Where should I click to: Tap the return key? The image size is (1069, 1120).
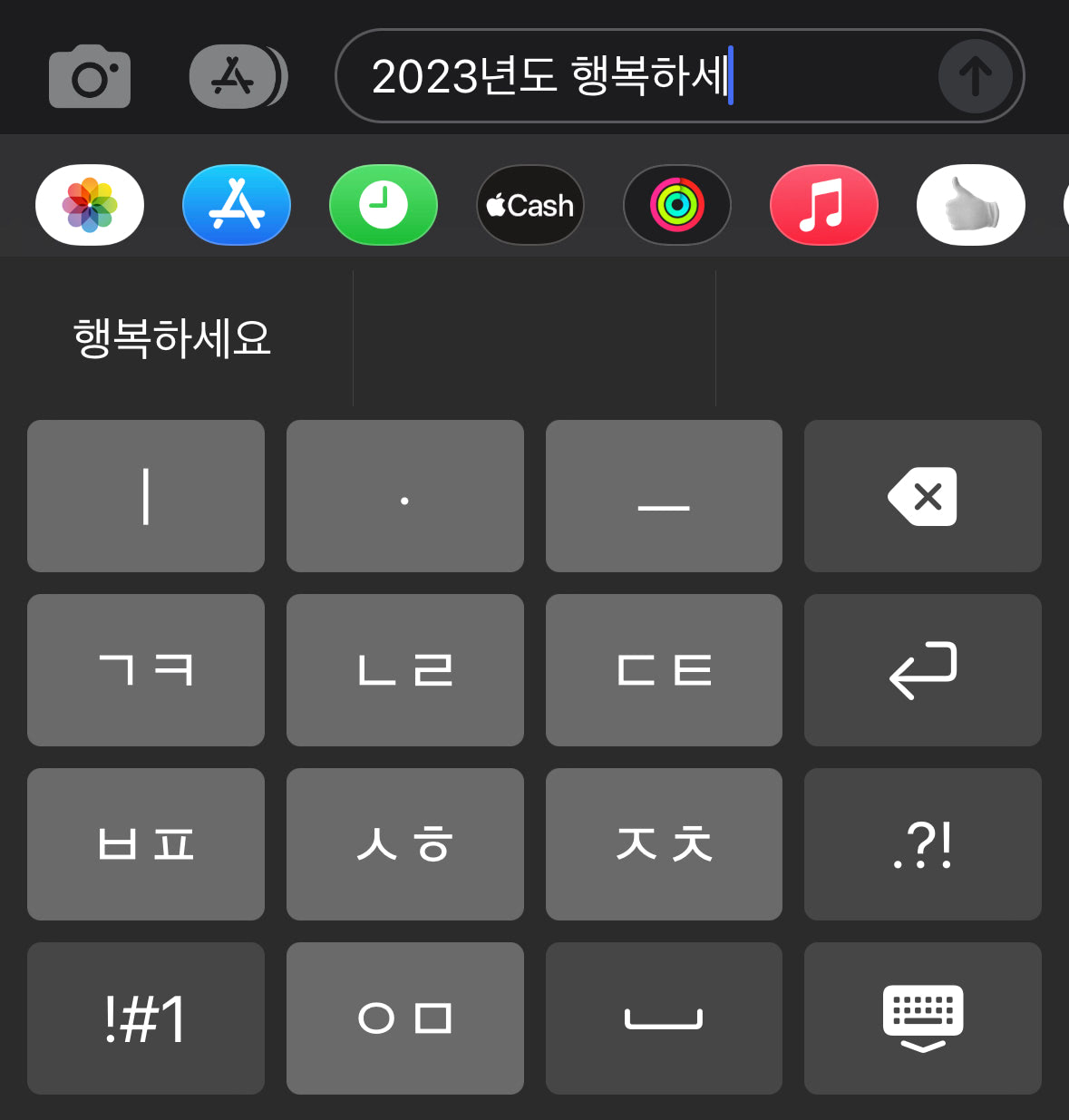click(922, 670)
